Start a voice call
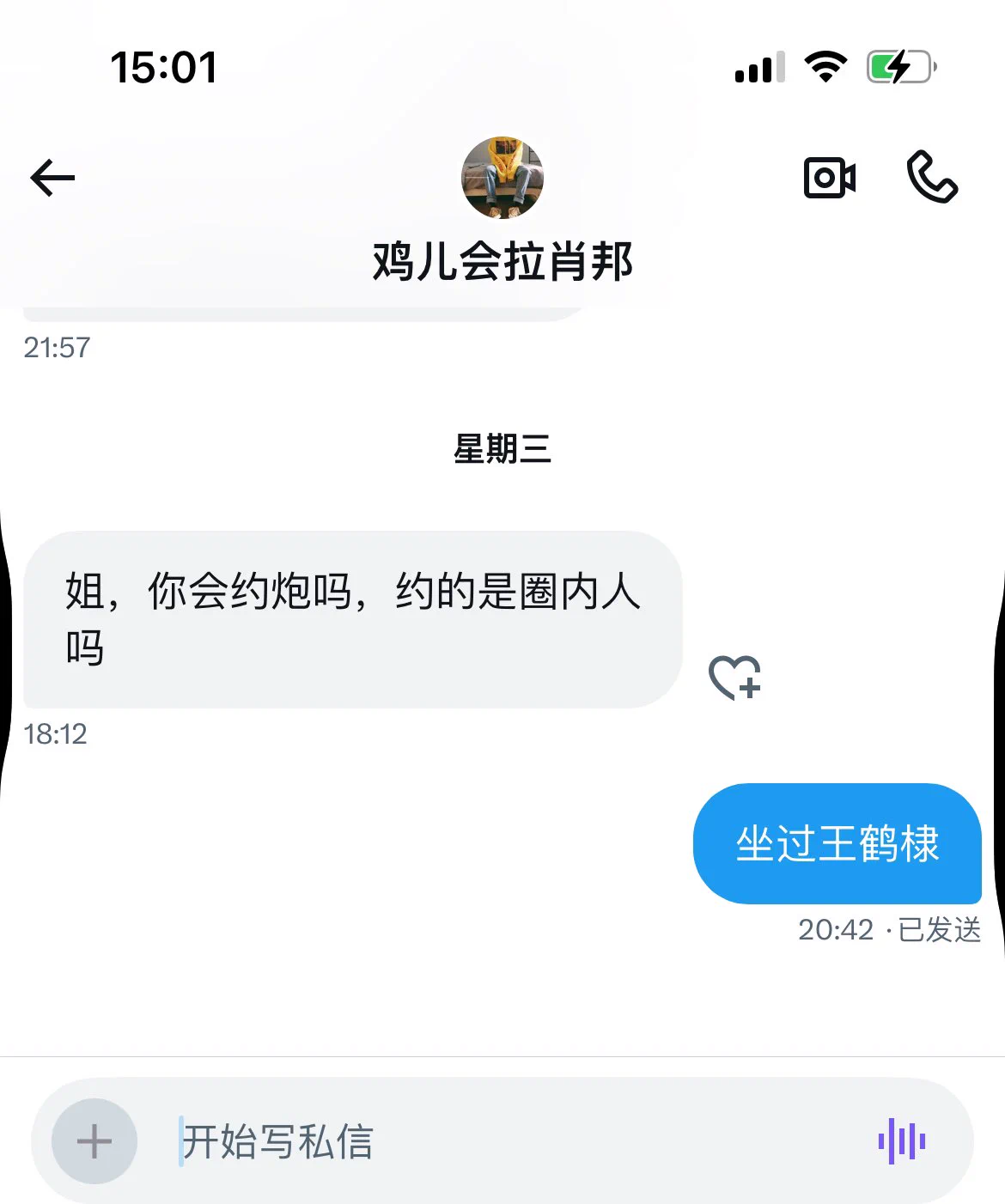 click(x=932, y=177)
